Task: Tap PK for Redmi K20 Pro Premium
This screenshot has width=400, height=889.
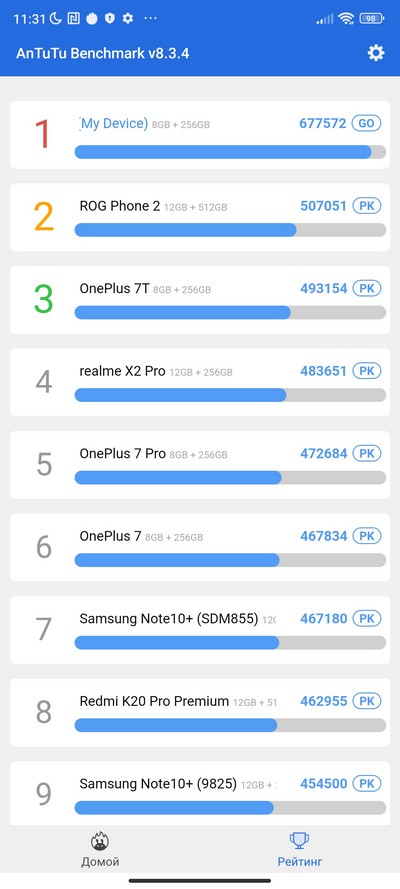Action: [367, 701]
